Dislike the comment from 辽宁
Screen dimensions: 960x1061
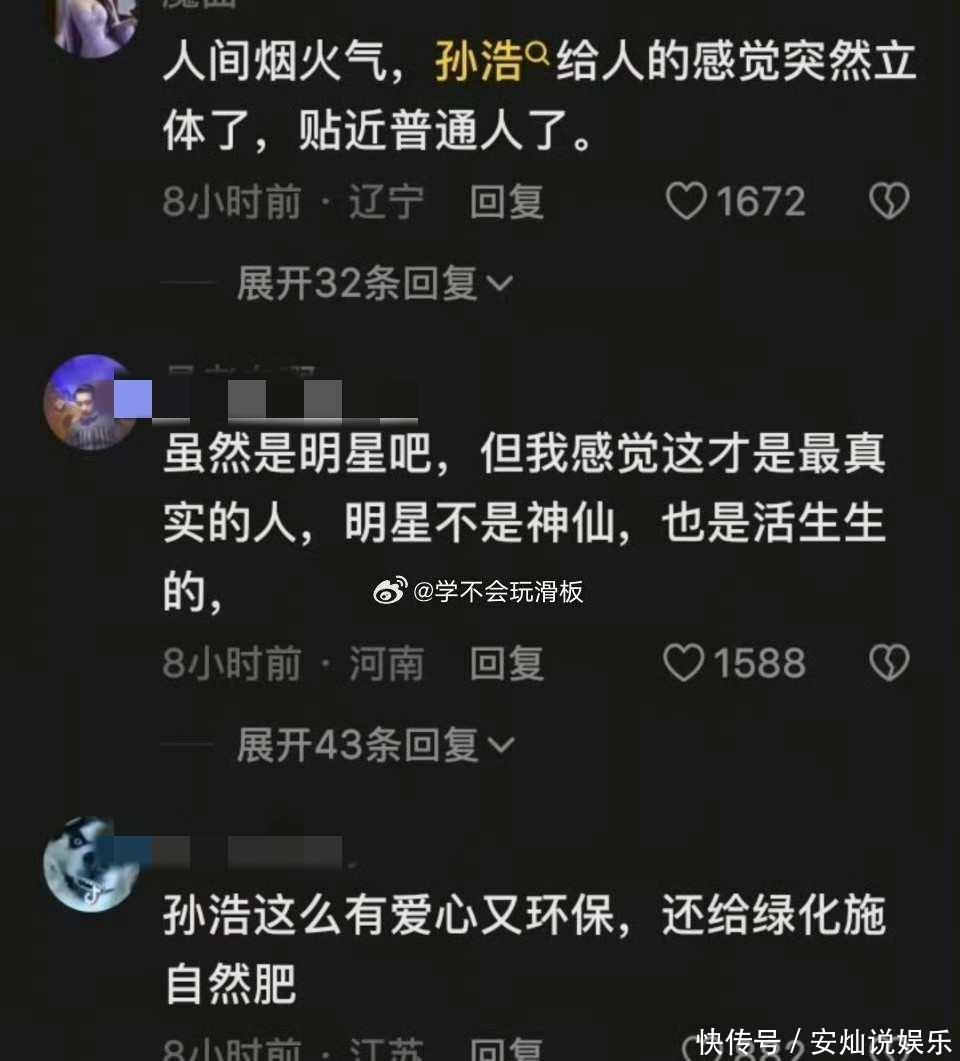888,202
